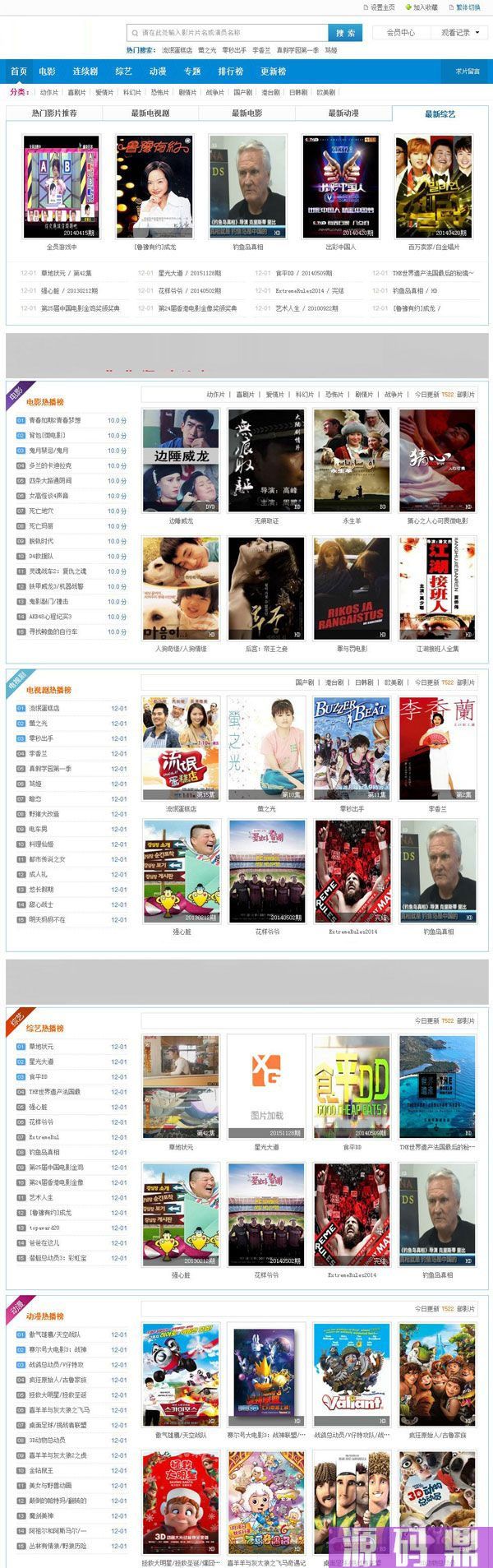The height and width of the screenshot is (1568, 493).
Task: Switch to the 最新动漫 recommendation tab
Action: 343,113
